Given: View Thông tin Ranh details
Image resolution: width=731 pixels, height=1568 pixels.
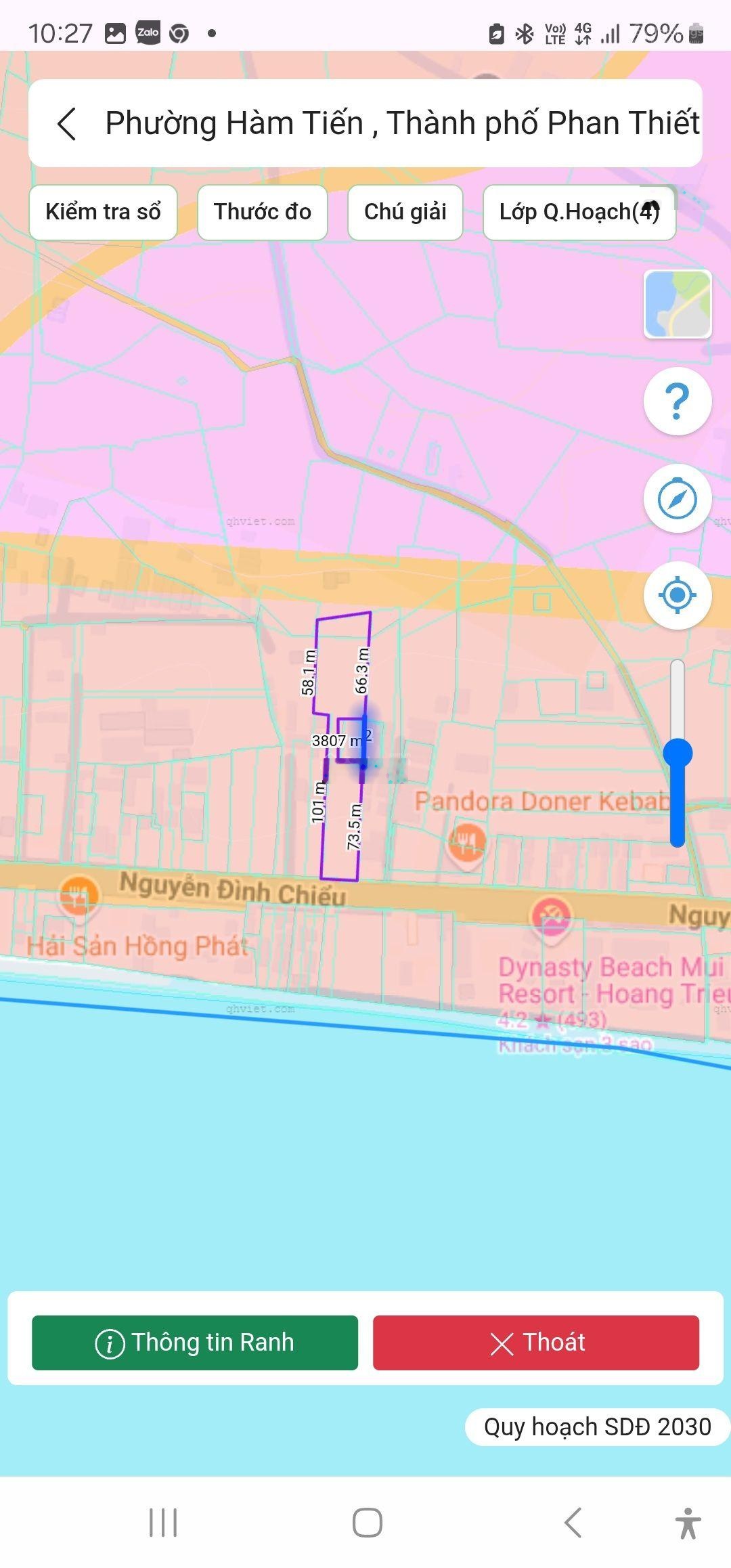Looking at the screenshot, I should pyautogui.click(x=195, y=1343).
